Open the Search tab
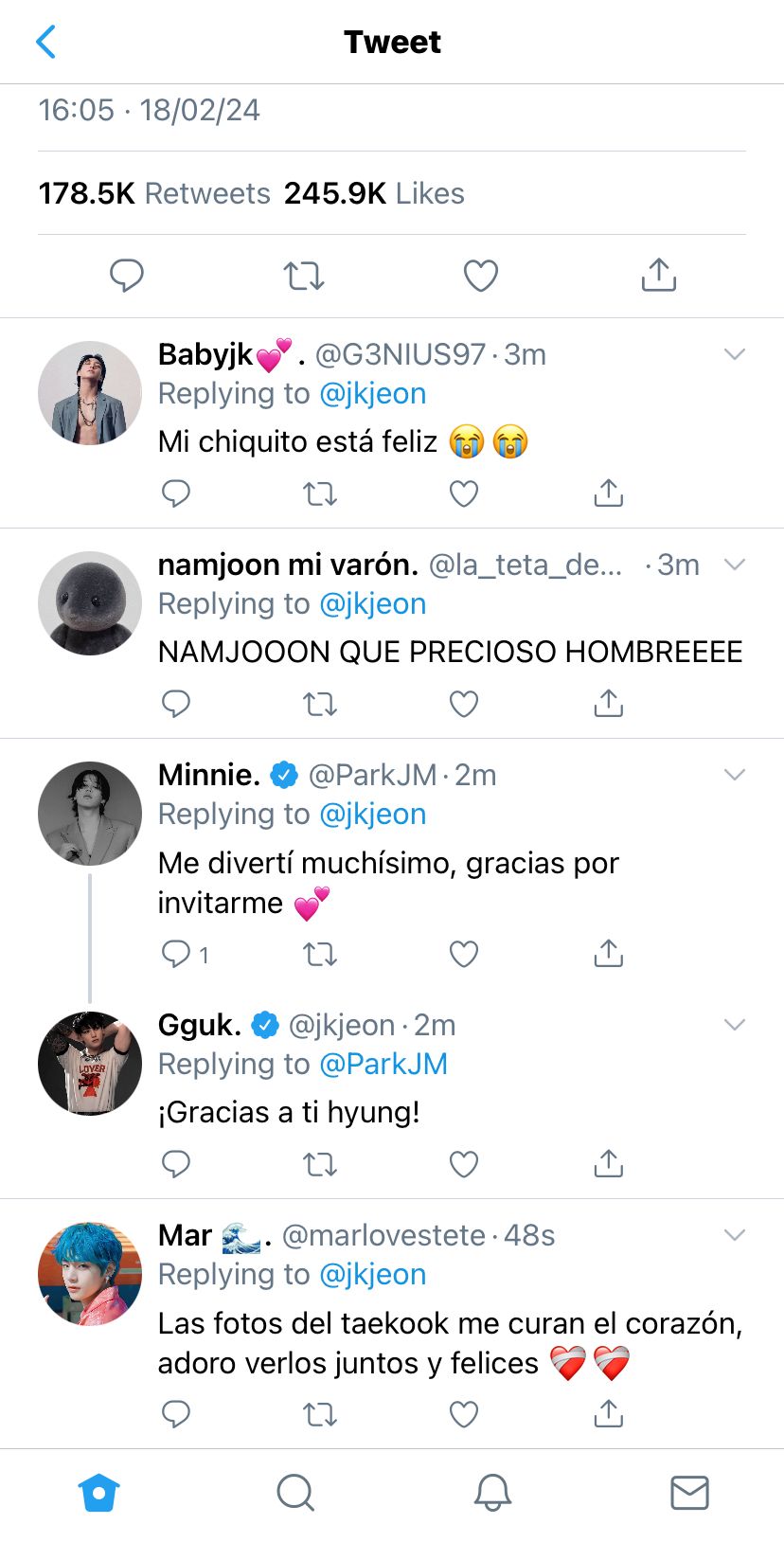784x1542 pixels. 295,1493
